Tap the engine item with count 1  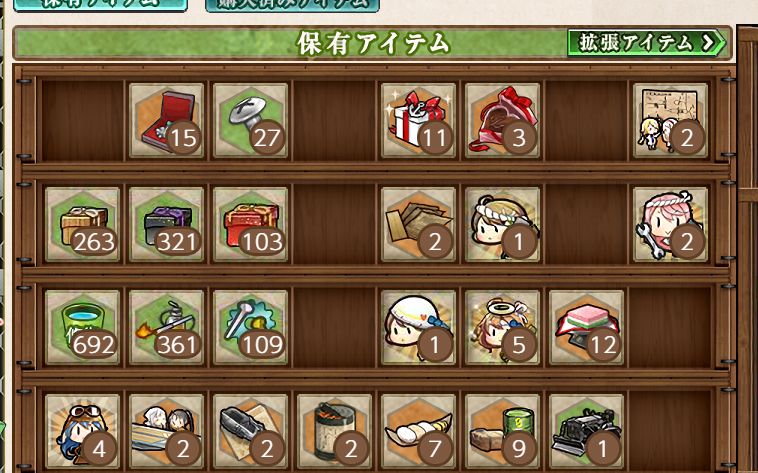586,431
